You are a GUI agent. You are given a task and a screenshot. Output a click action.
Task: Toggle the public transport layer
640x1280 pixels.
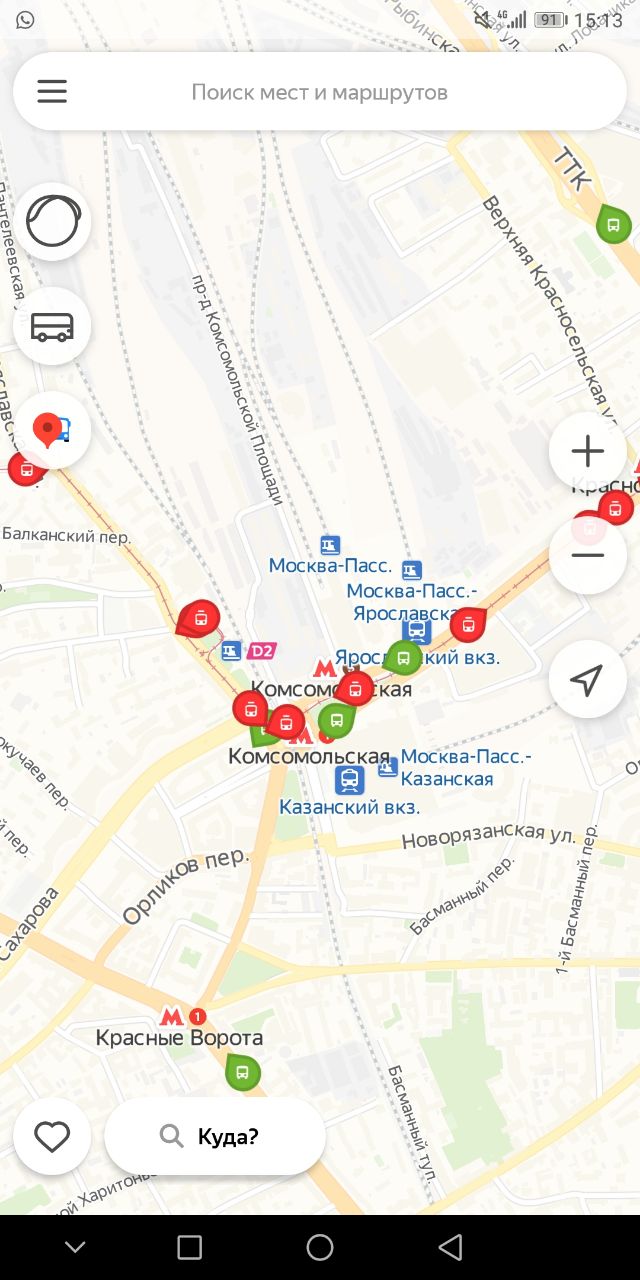tap(52, 326)
